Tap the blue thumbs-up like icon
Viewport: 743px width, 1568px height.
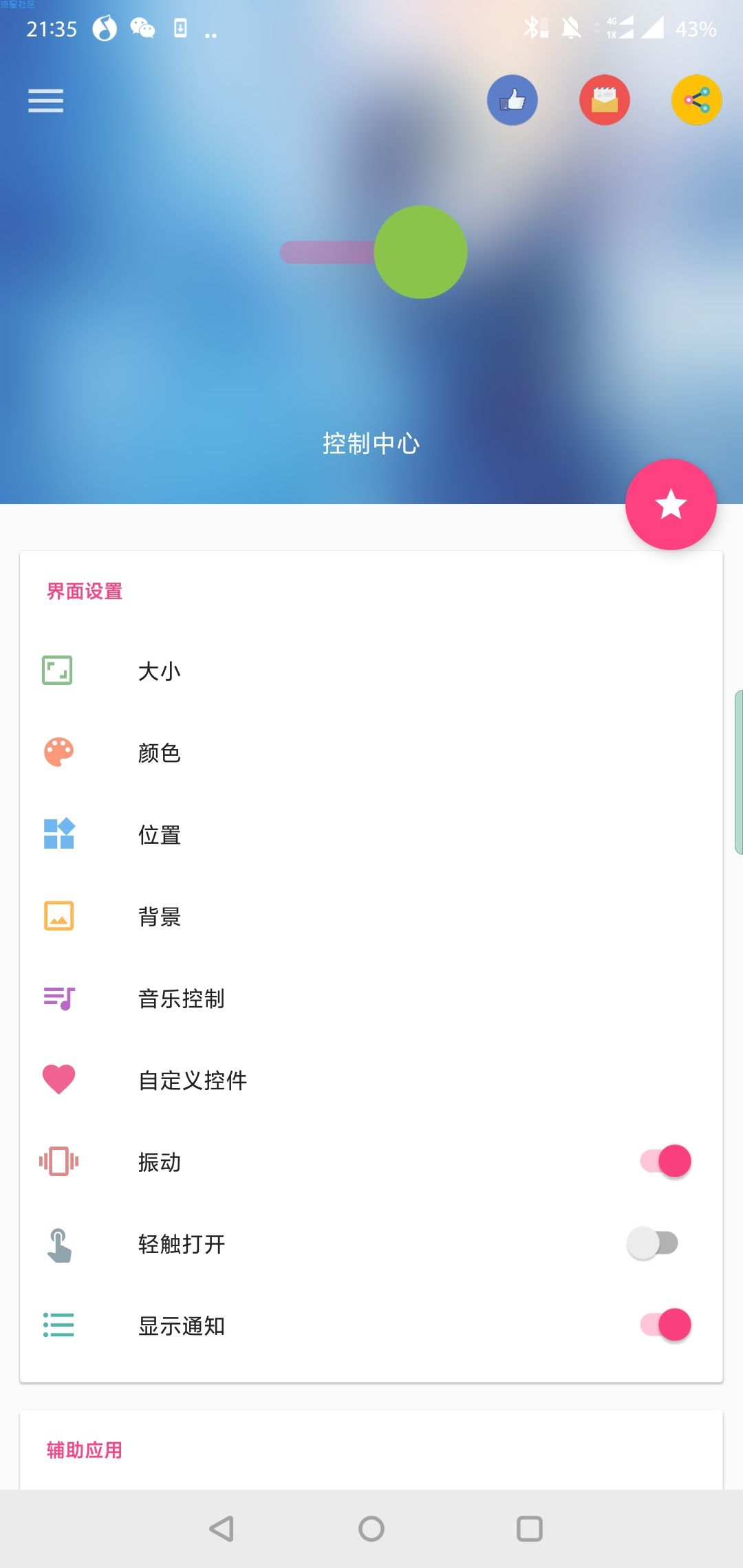click(x=513, y=100)
